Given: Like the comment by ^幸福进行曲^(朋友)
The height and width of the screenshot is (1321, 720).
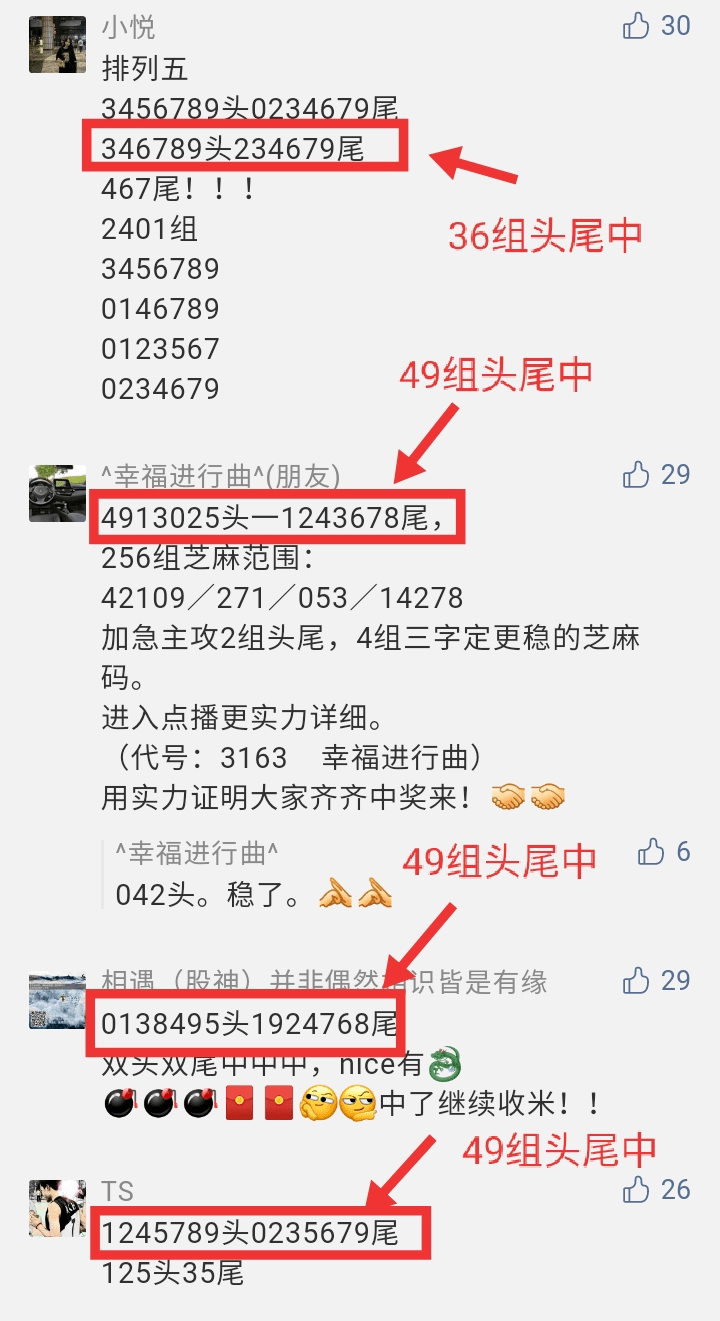Looking at the screenshot, I should (637, 474).
